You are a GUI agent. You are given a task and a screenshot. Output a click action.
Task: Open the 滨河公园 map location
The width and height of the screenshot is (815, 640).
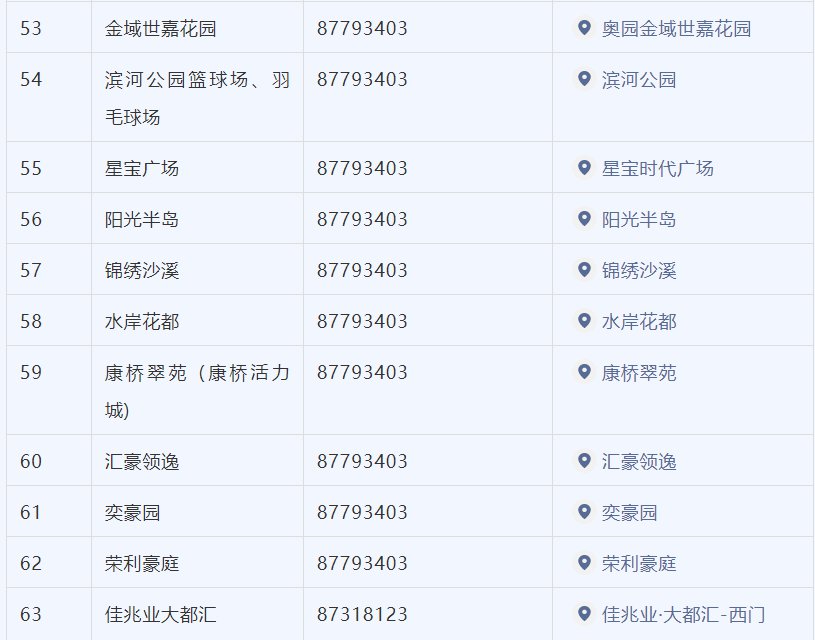click(626, 80)
